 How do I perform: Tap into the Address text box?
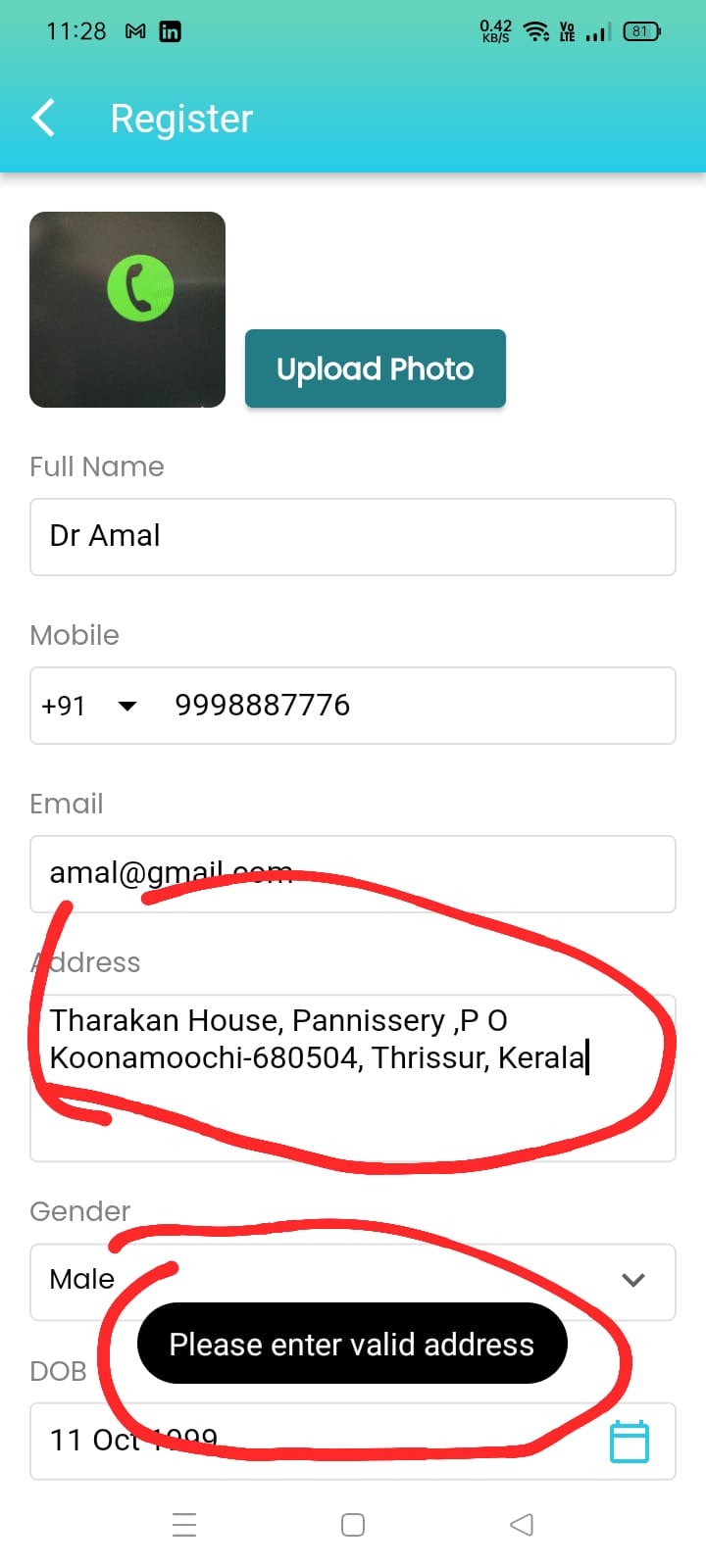pos(353,1078)
